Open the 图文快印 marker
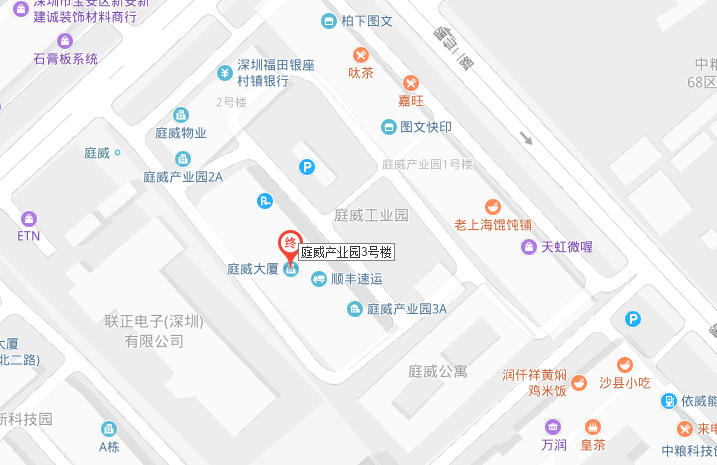The image size is (717, 465). 389,127
